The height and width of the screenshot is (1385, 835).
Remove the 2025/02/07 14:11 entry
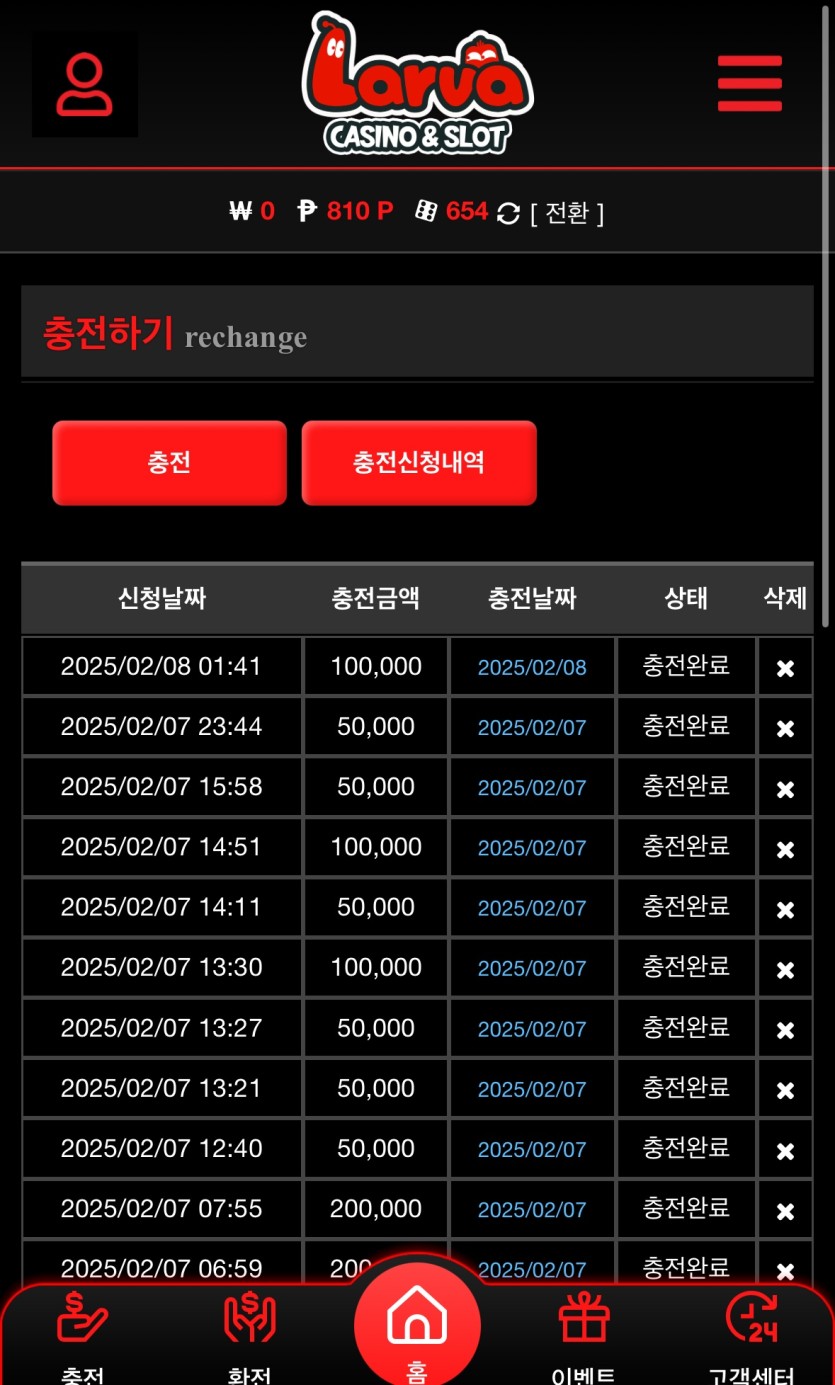(x=785, y=909)
